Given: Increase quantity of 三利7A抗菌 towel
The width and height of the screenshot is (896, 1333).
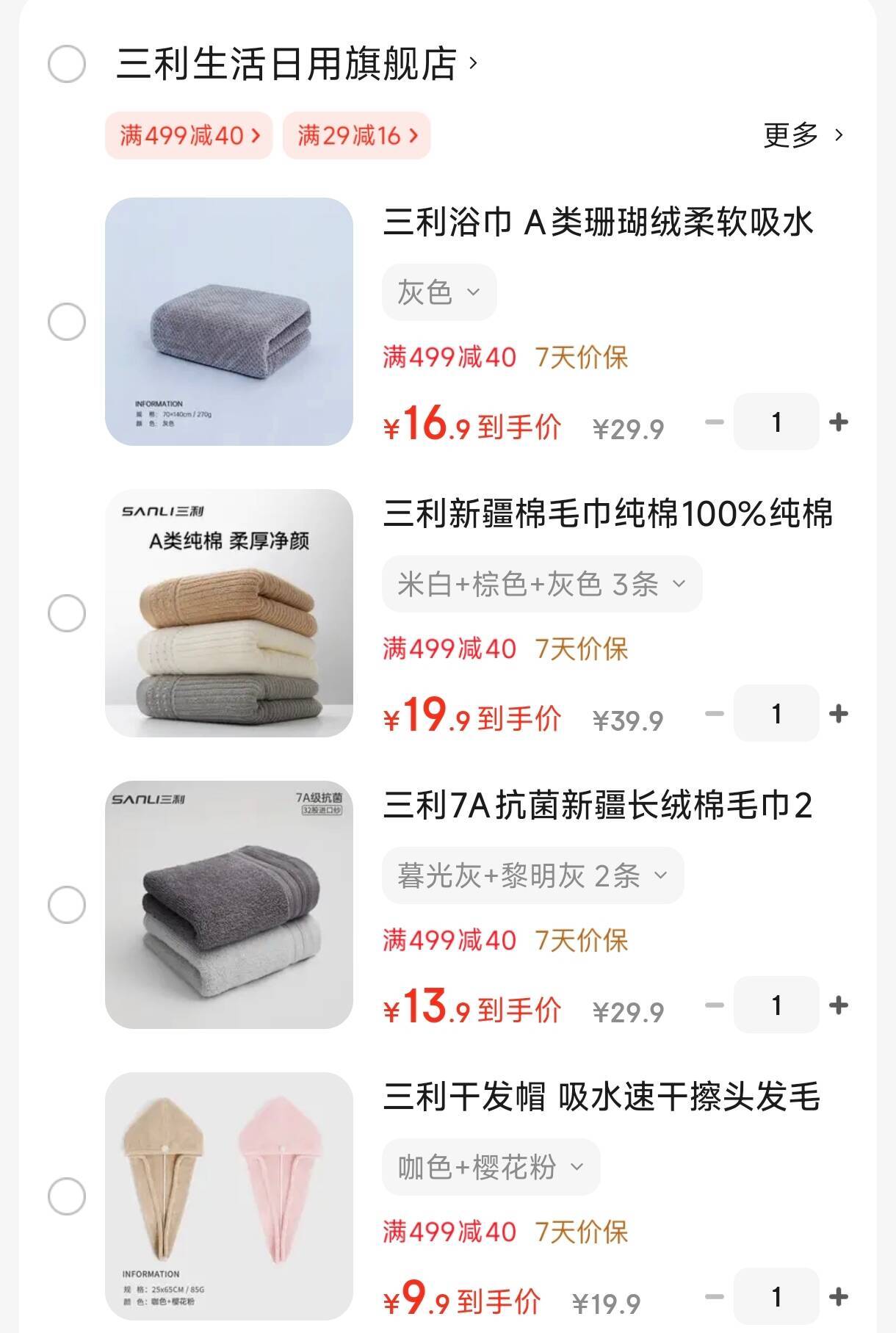Looking at the screenshot, I should pos(838,1005).
